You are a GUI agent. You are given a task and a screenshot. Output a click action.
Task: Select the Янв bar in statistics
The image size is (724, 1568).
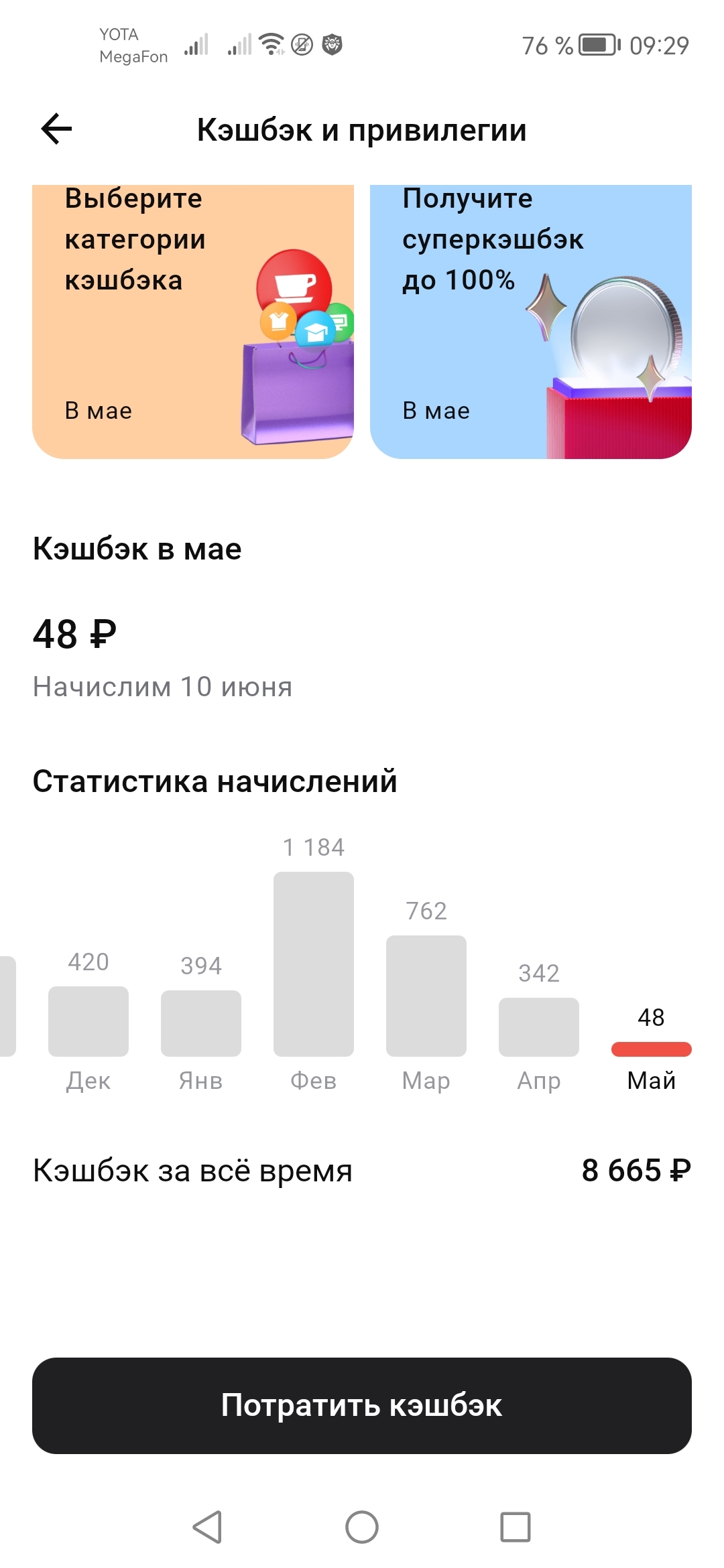201,1023
